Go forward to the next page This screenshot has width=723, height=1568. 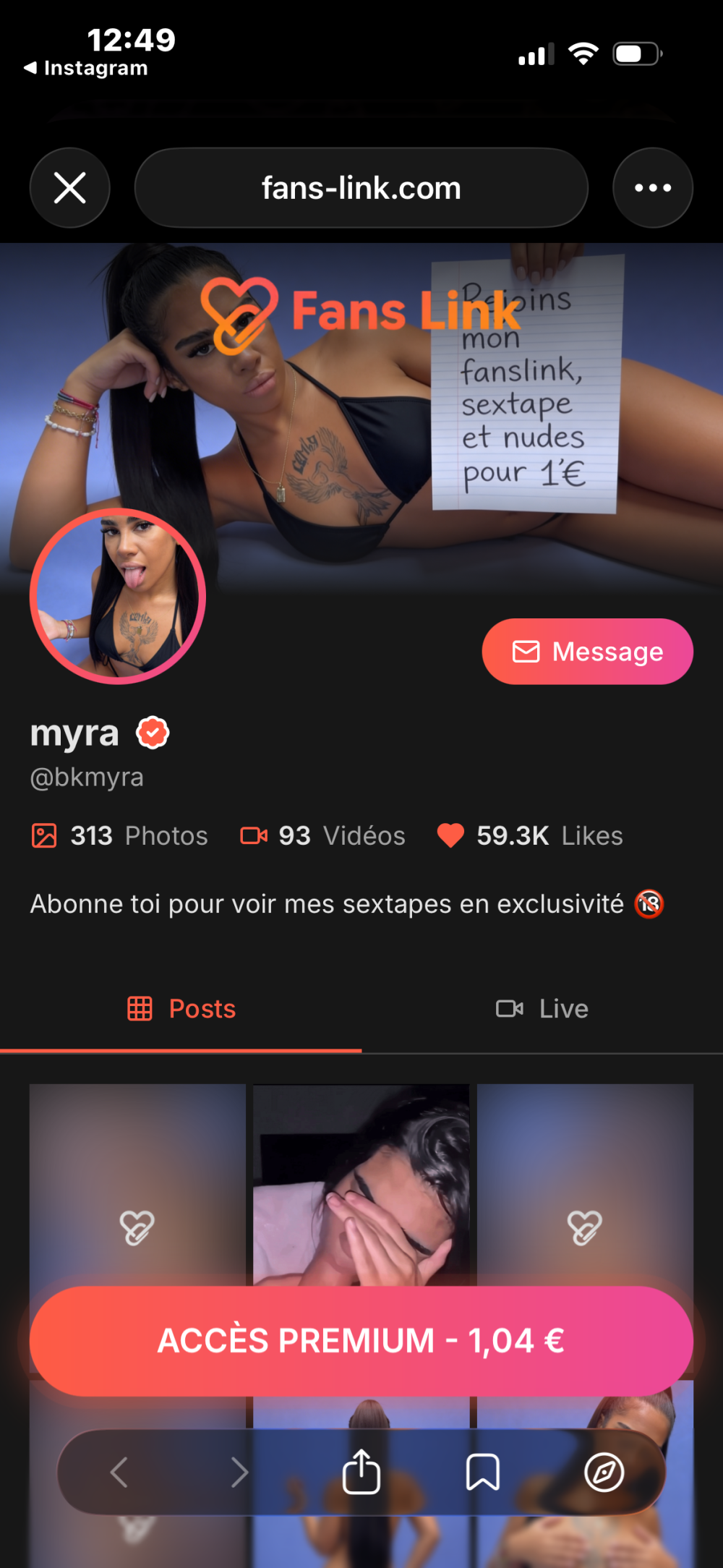239,1472
